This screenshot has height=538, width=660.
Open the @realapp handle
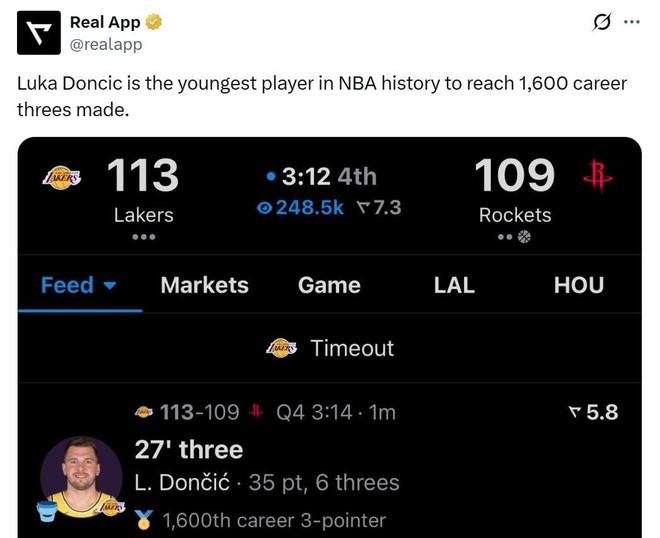pos(106,44)
